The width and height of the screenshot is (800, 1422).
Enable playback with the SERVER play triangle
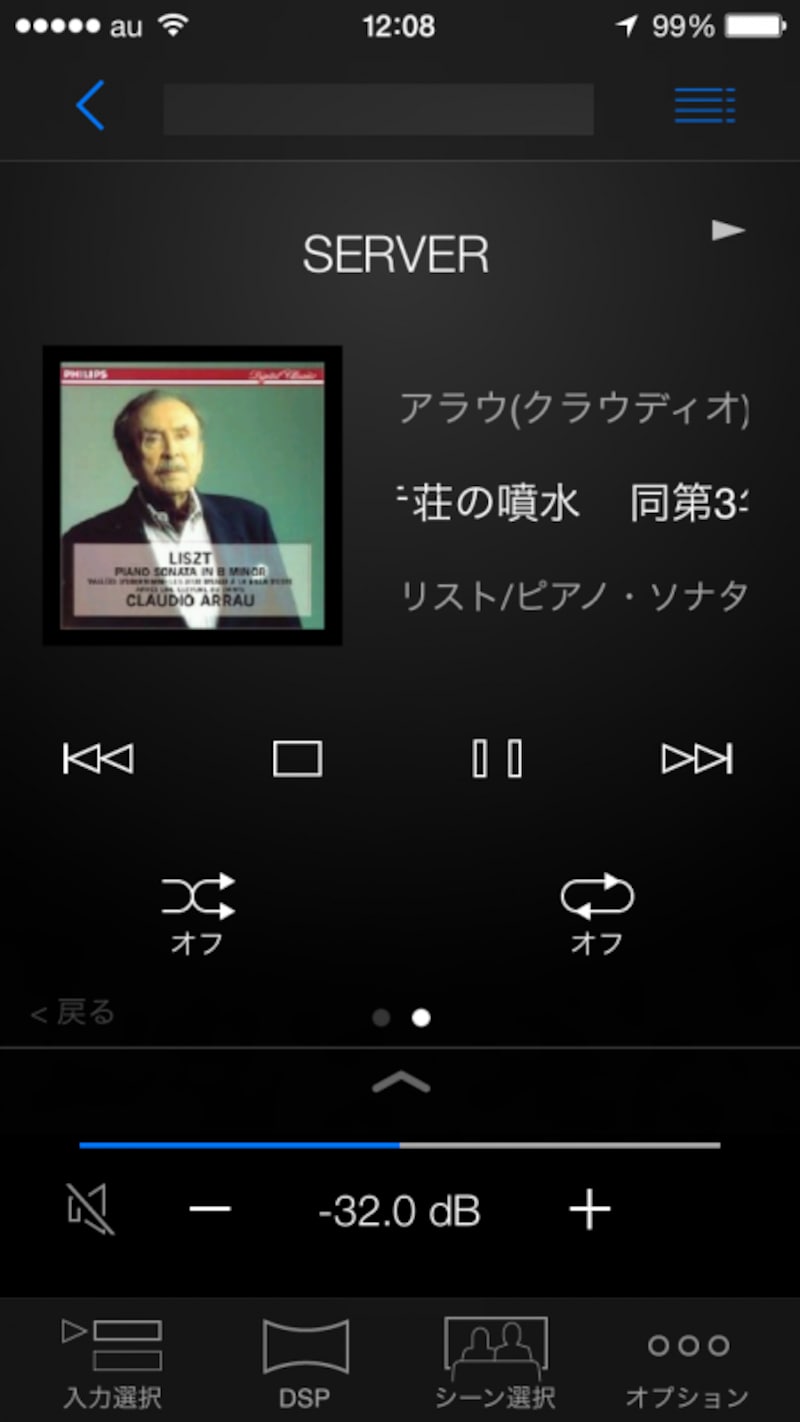[729, 231]
